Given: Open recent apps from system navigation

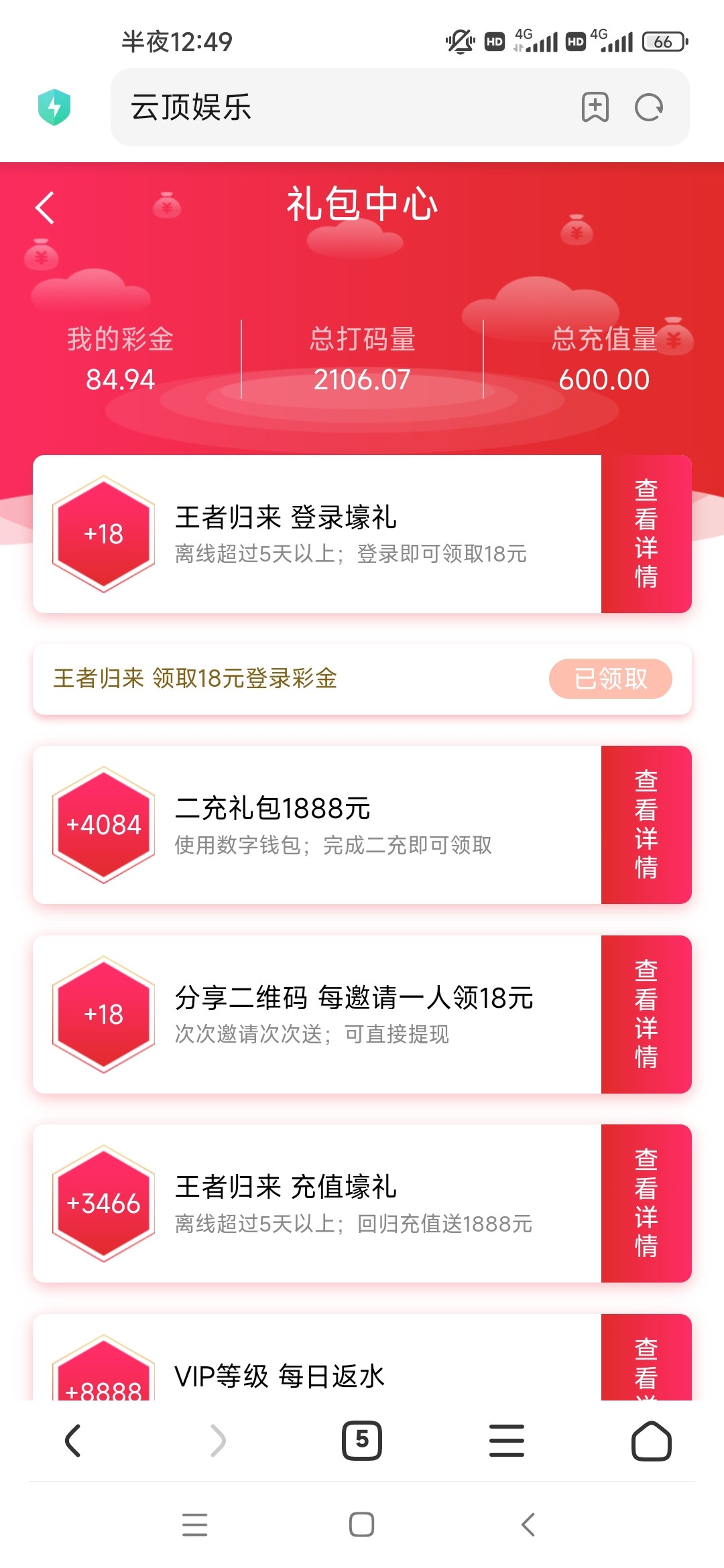Looking at the screenshot, I should (194, 1524).
